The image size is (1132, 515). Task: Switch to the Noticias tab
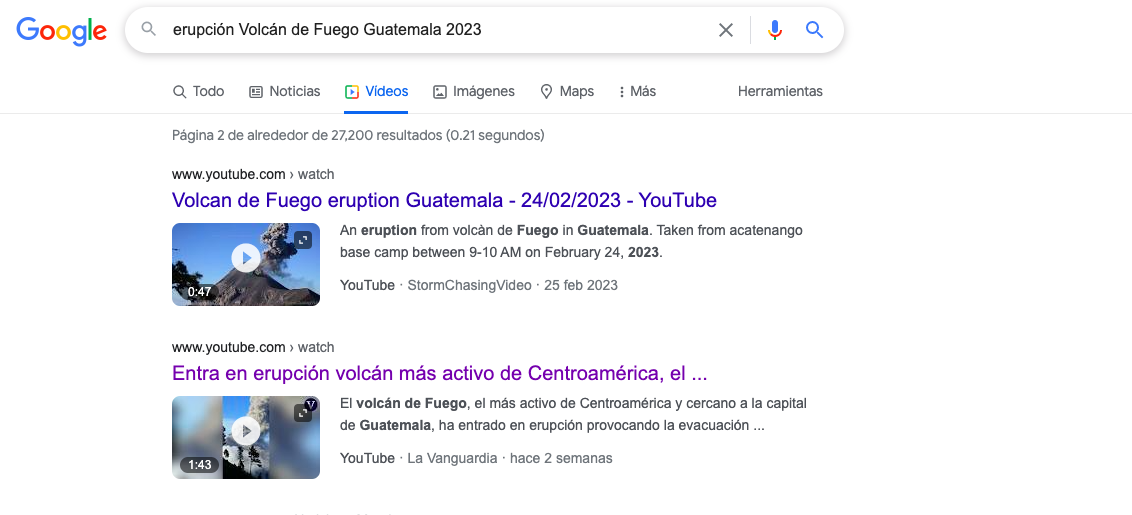(284, 91)
